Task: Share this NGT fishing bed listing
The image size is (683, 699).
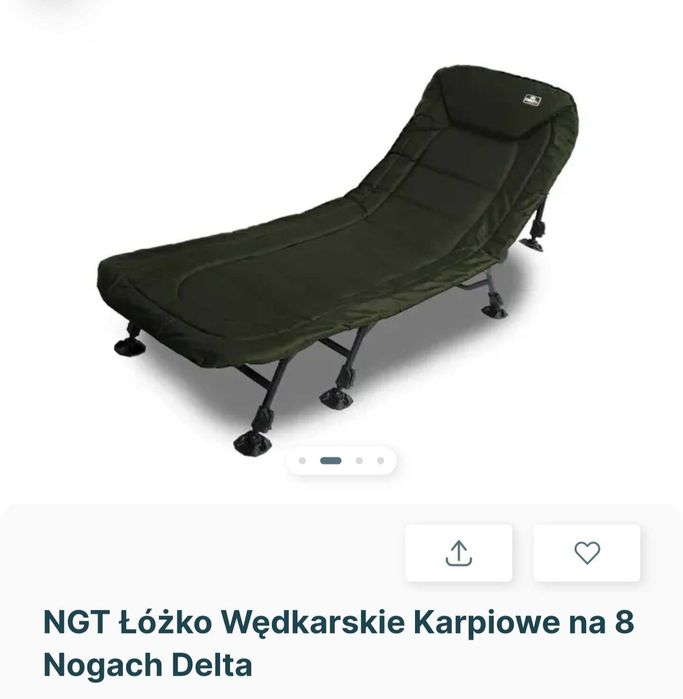Action: coord(458,553)
